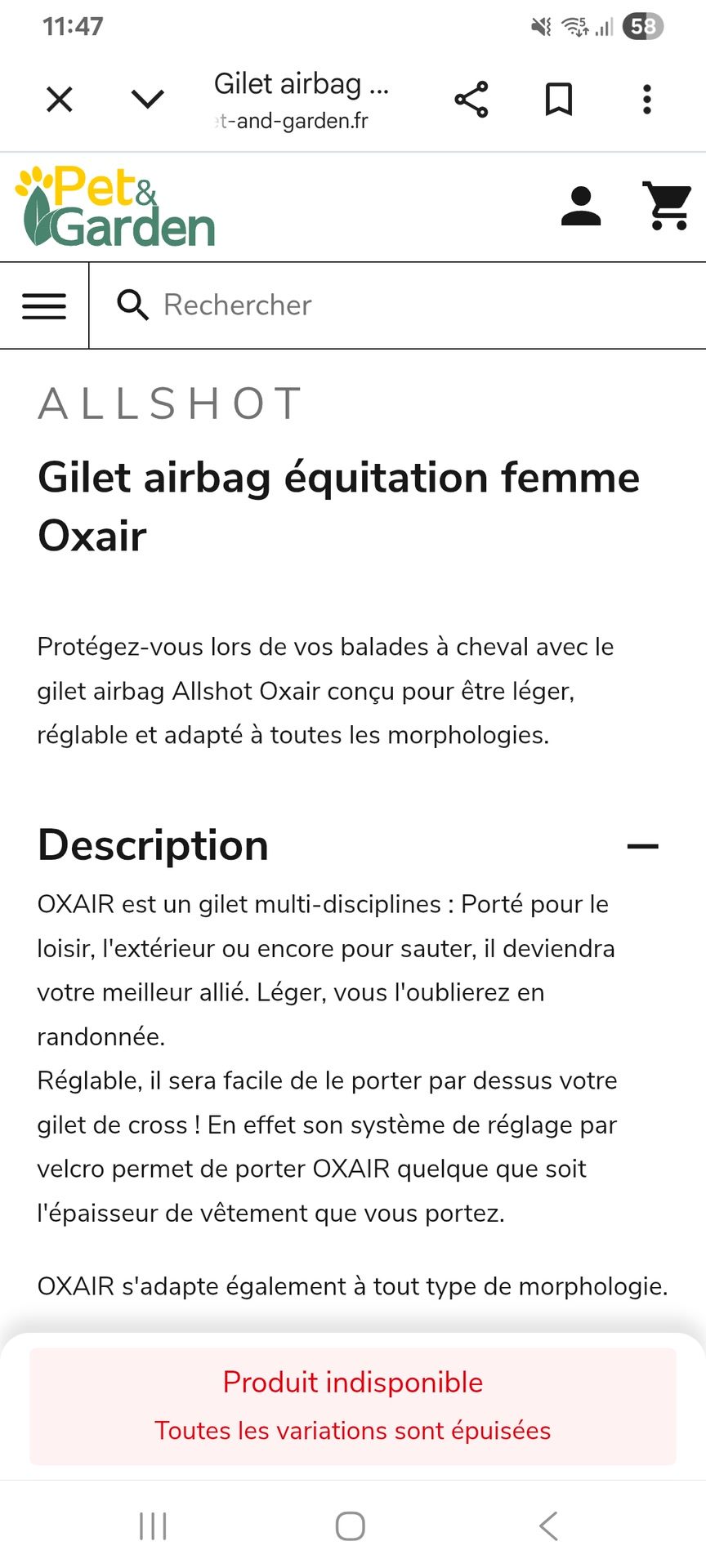Image resolution: width=706 pixels, height=1568 pixels.
Task: Share this product page
Action: [471, 100]
